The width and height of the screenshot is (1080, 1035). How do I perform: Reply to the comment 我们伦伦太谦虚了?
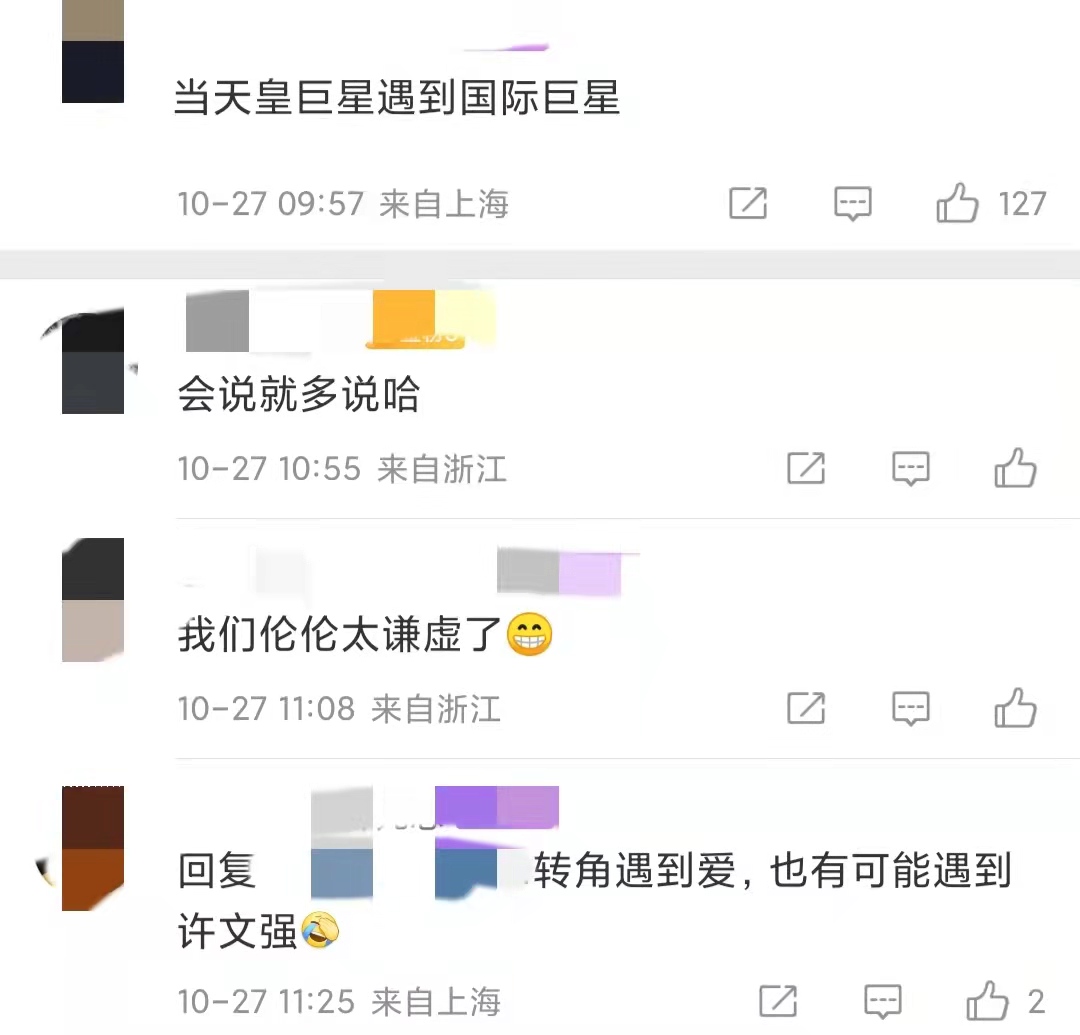tap(910, 708)
